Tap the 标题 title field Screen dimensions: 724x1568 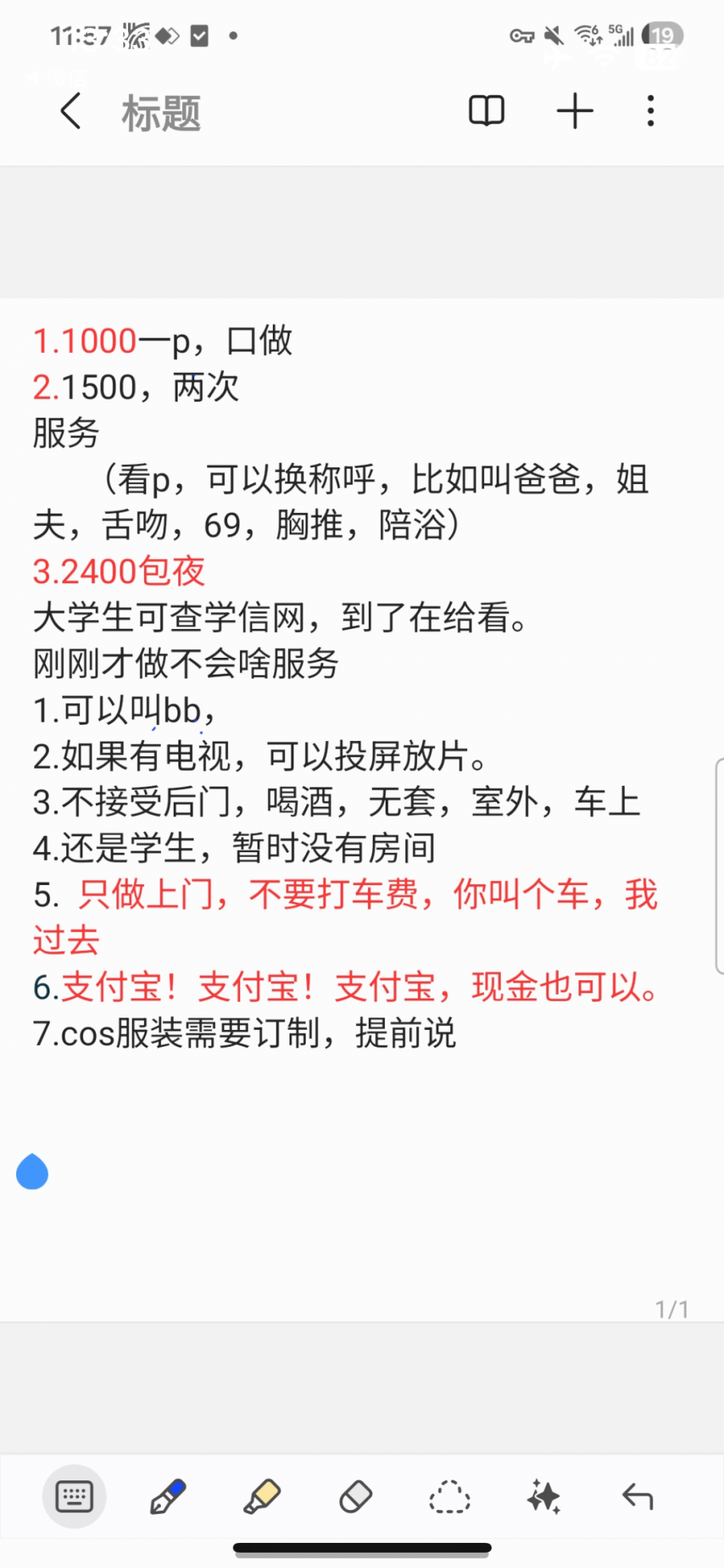(162, 114)
